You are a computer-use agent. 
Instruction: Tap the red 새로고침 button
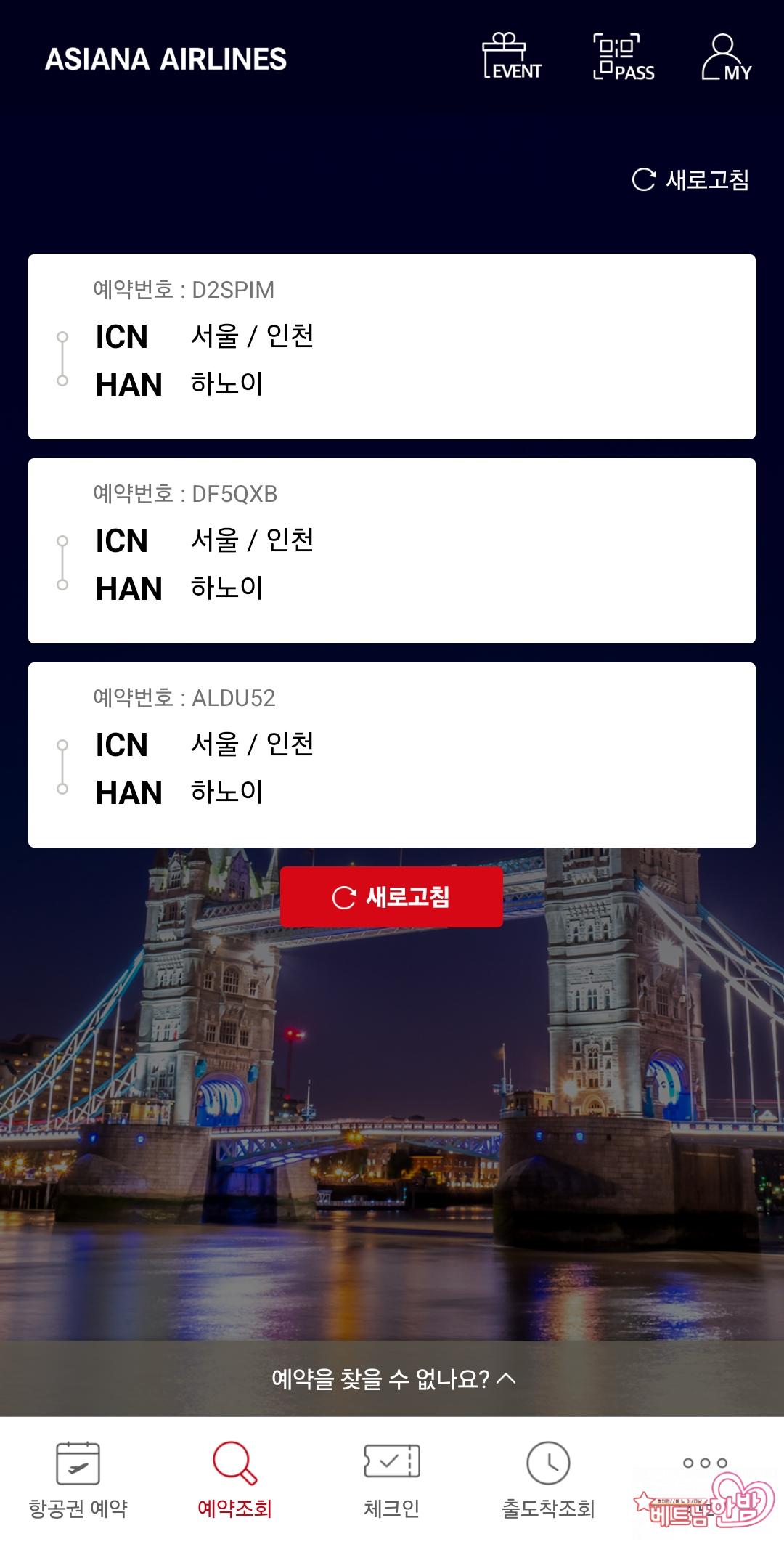pos(391,897)
